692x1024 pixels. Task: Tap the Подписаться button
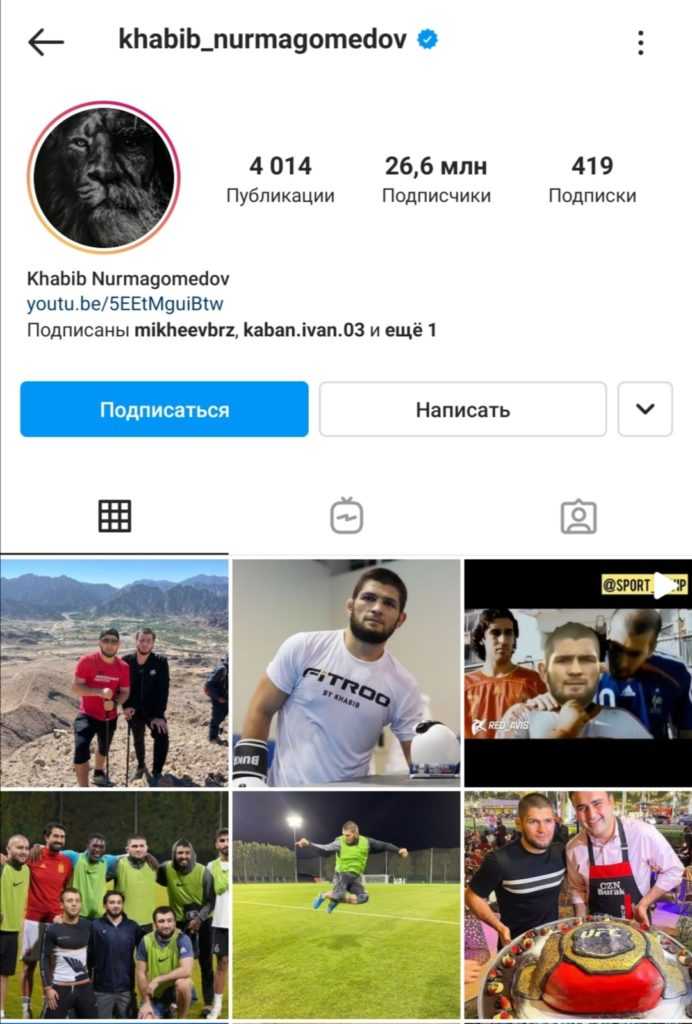[164, 409]
